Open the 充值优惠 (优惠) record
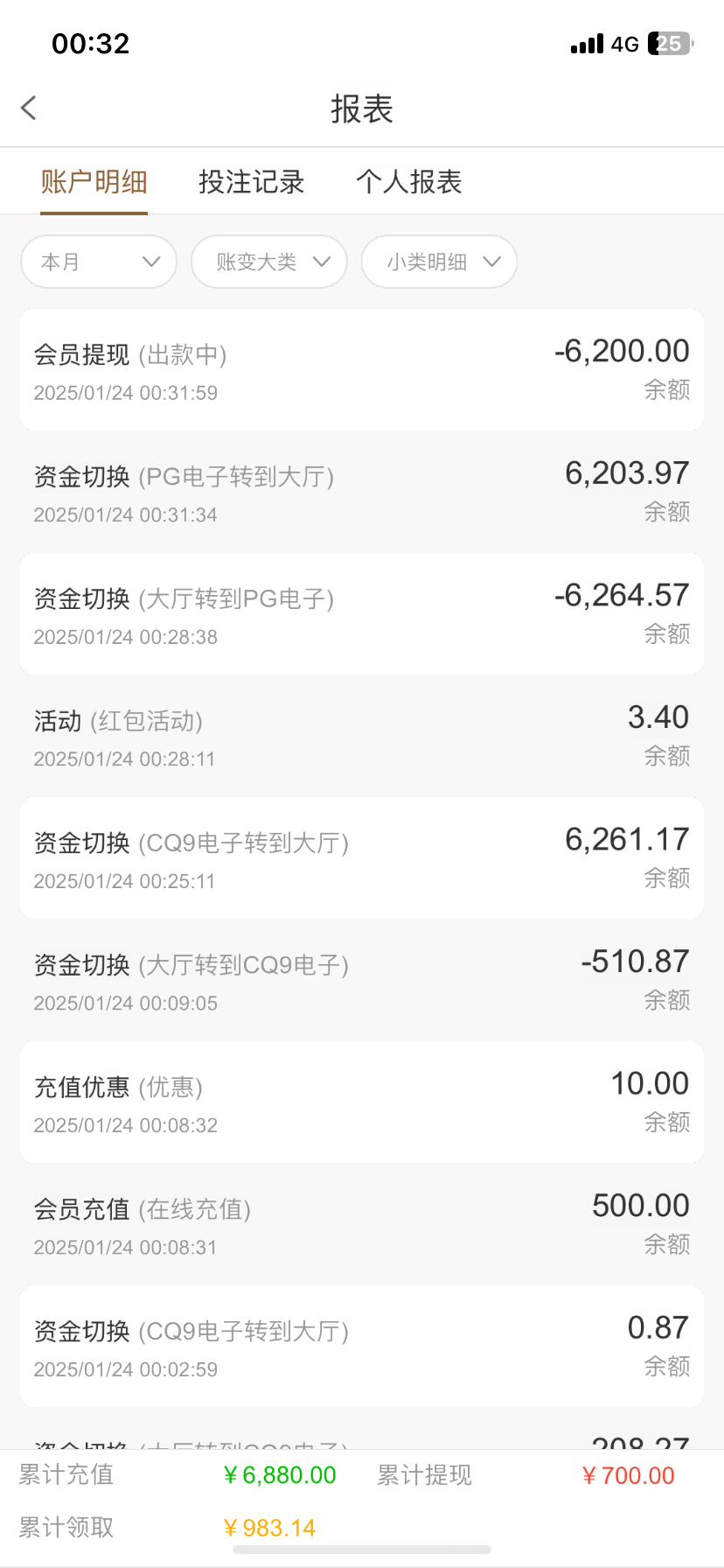The height and width of the screenshot is (1568, 724). coord(361,1102)
